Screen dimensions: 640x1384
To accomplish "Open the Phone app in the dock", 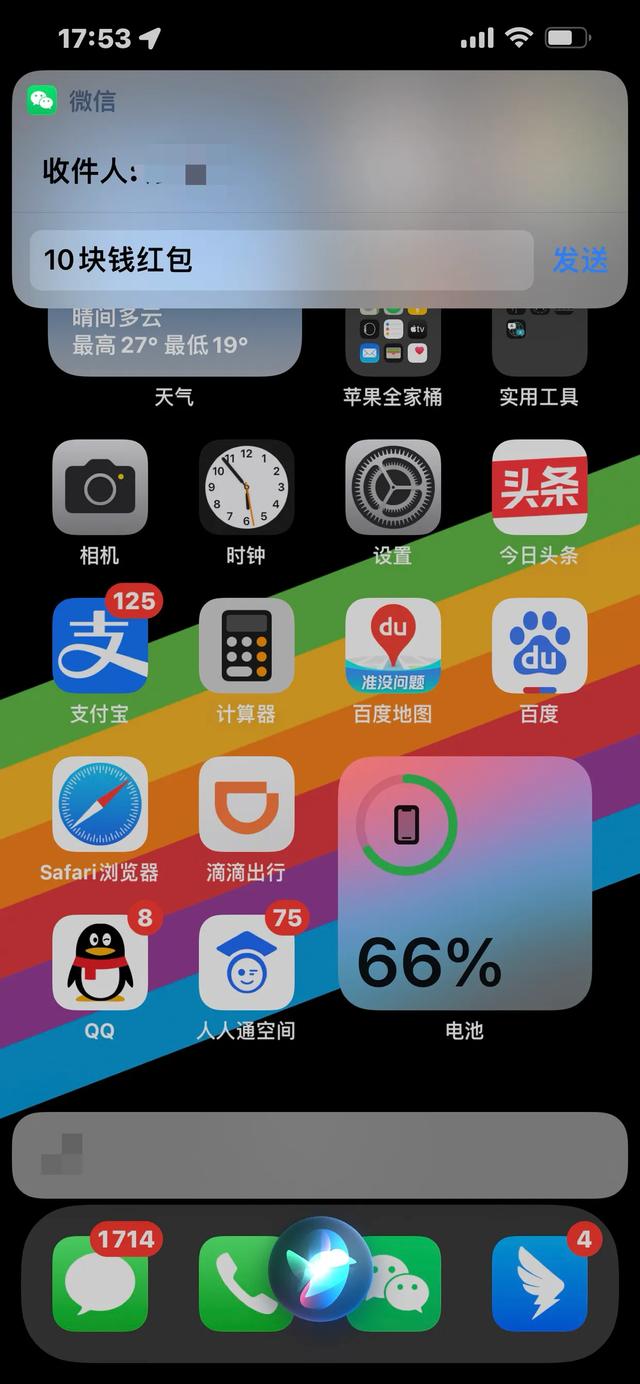I will pos(240,1284).
